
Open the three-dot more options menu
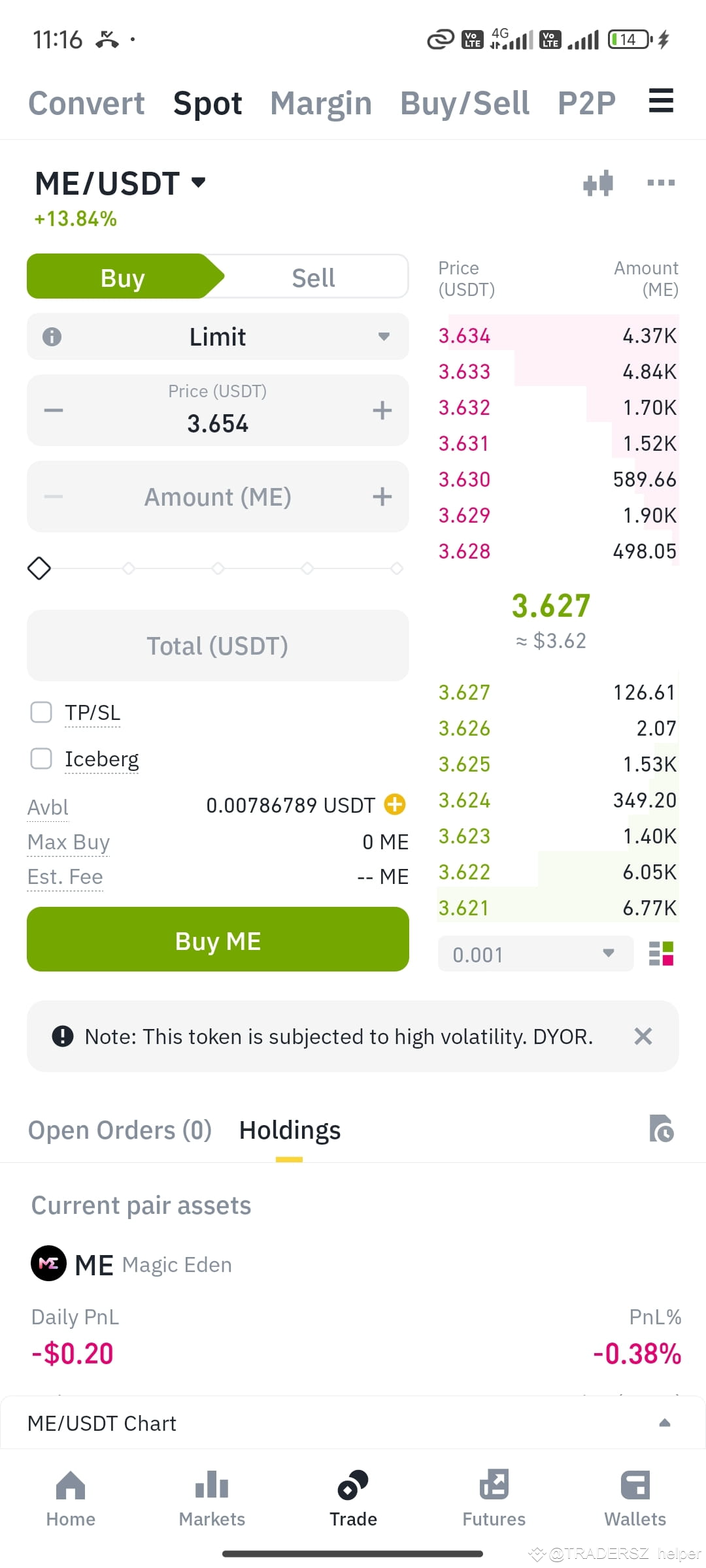tap(660, 184)
